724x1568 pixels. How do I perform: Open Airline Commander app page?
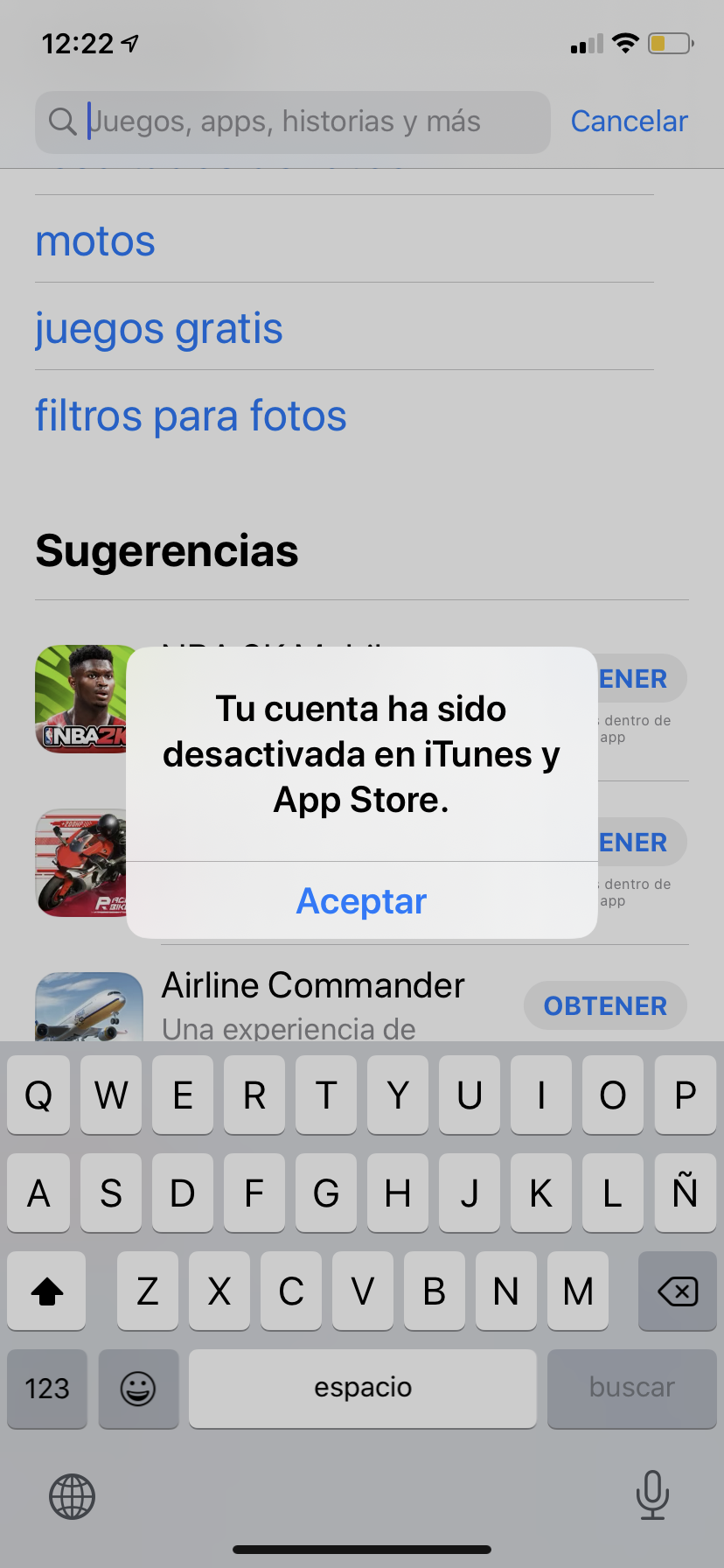pos(313,986)
